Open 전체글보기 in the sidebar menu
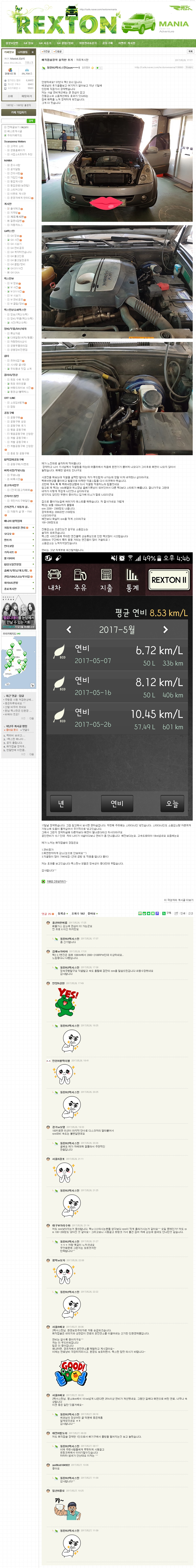 point(16,127)
